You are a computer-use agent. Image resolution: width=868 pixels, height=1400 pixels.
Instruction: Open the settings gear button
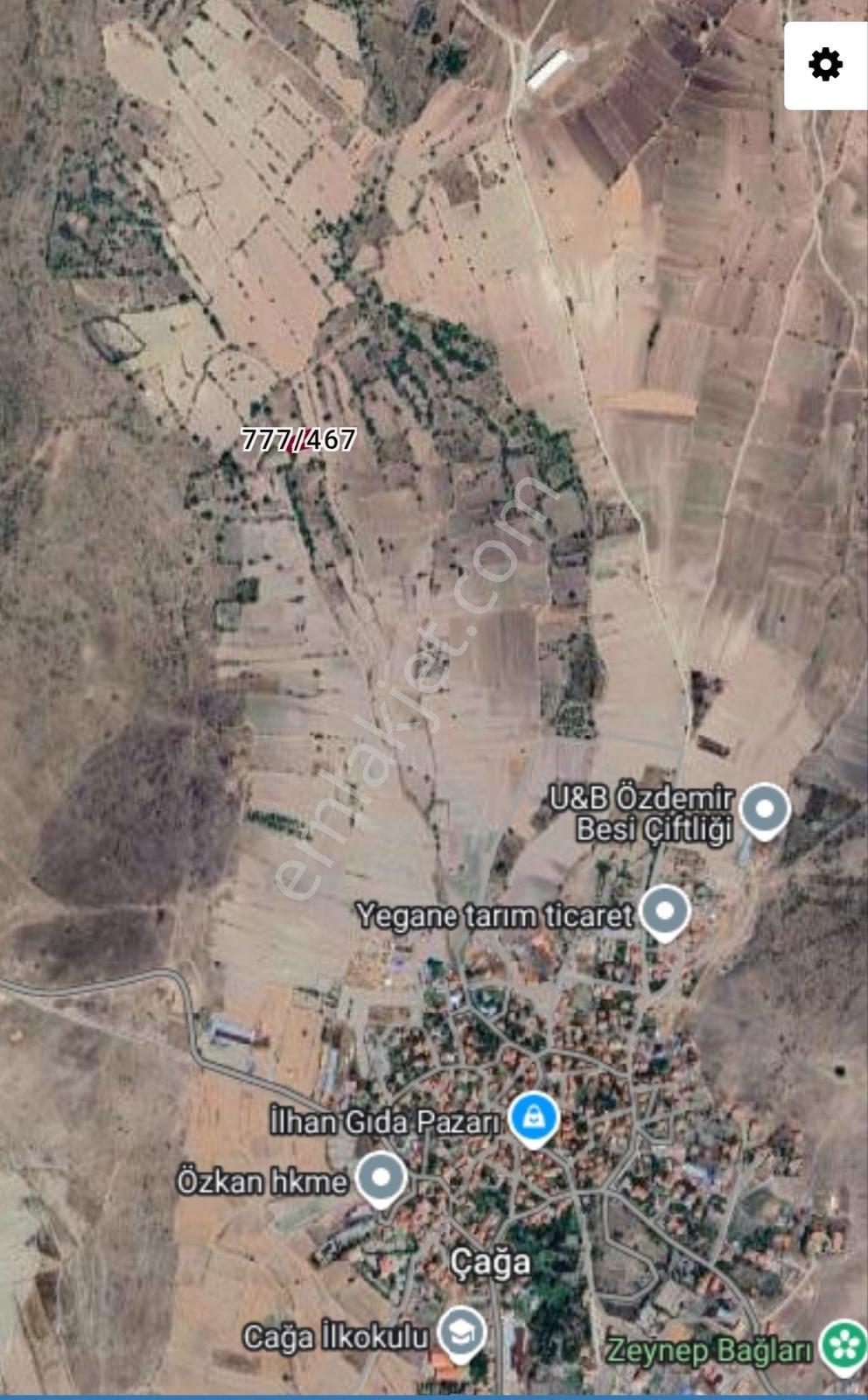pos(825,66)
